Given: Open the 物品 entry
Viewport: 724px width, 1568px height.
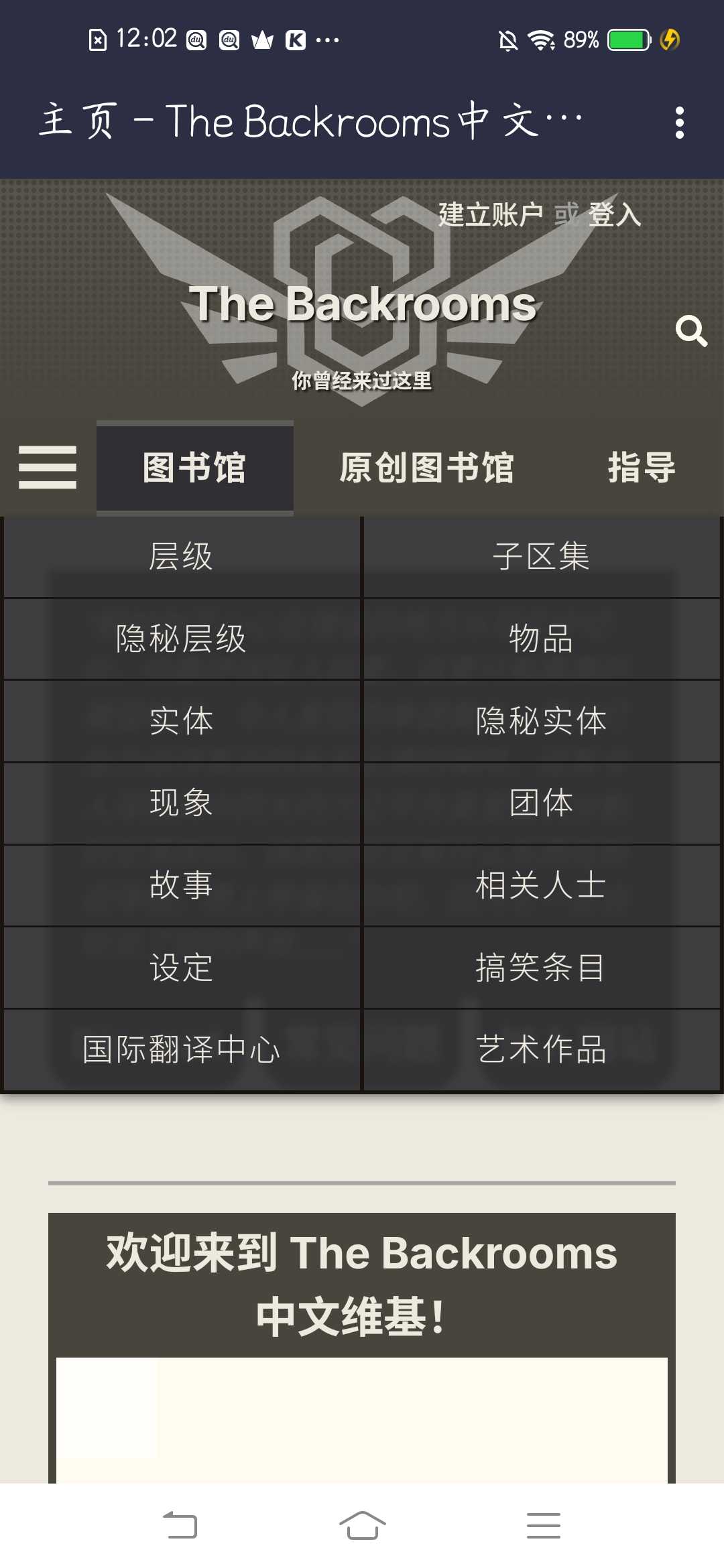Looking at the screenshot, I should (x=541, y=639).
